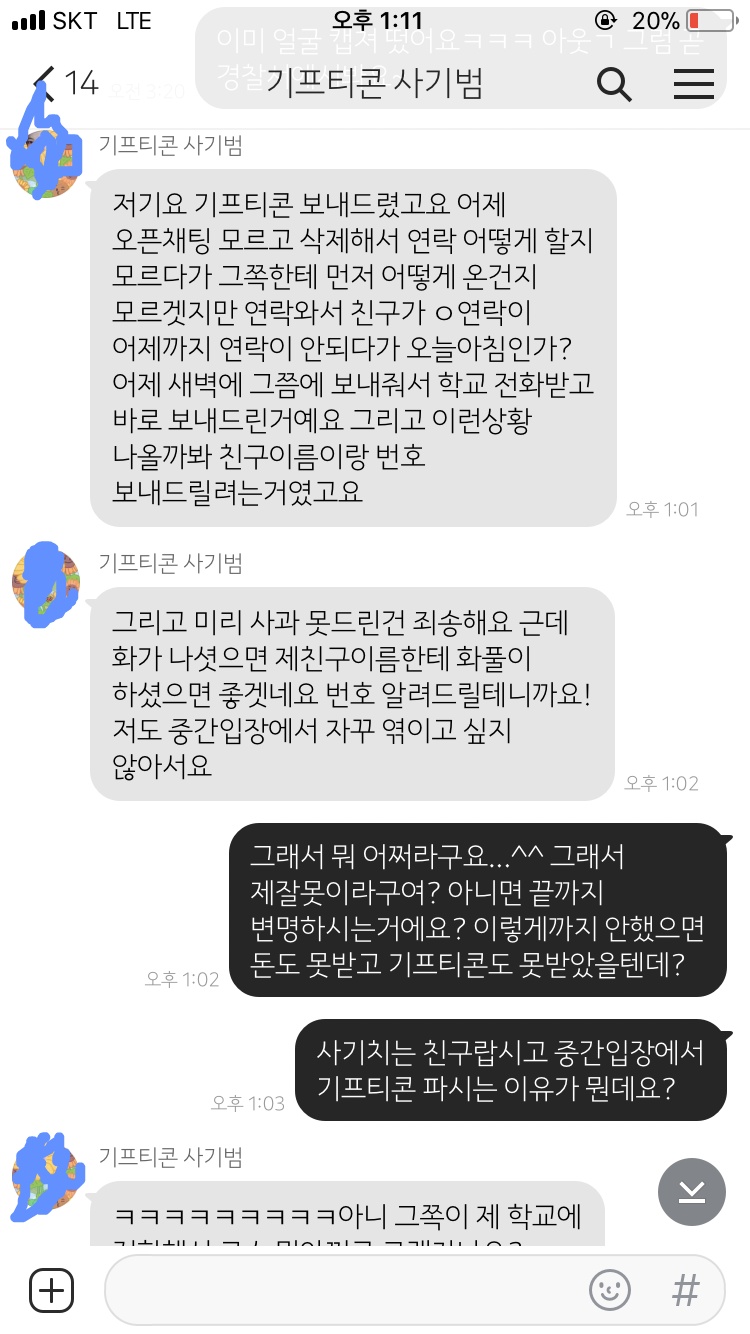Jump to the latest message
This screenshot has width=750, height=1334.
pyautogui.click(x=692, y=1191)
